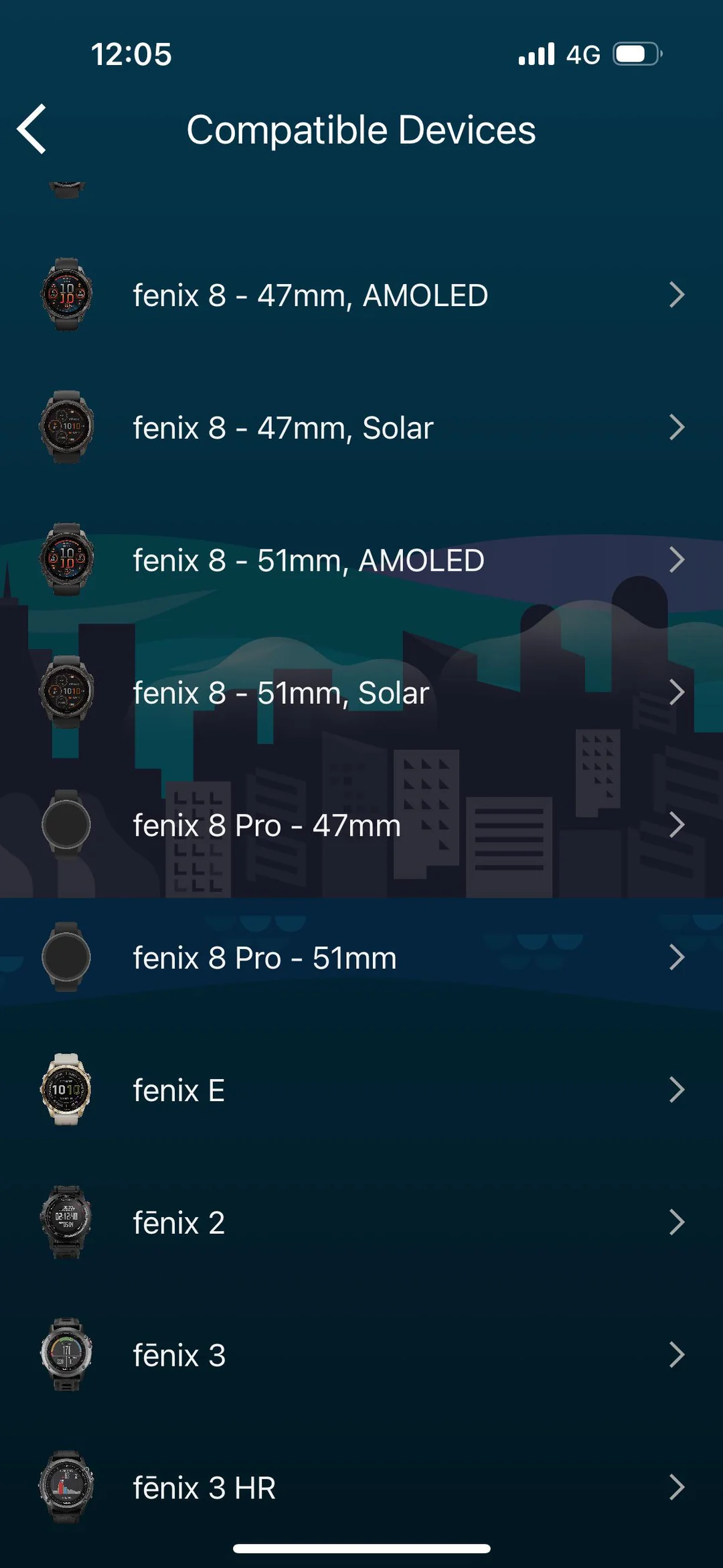Choose the fenix E device

click(361, 1090)
